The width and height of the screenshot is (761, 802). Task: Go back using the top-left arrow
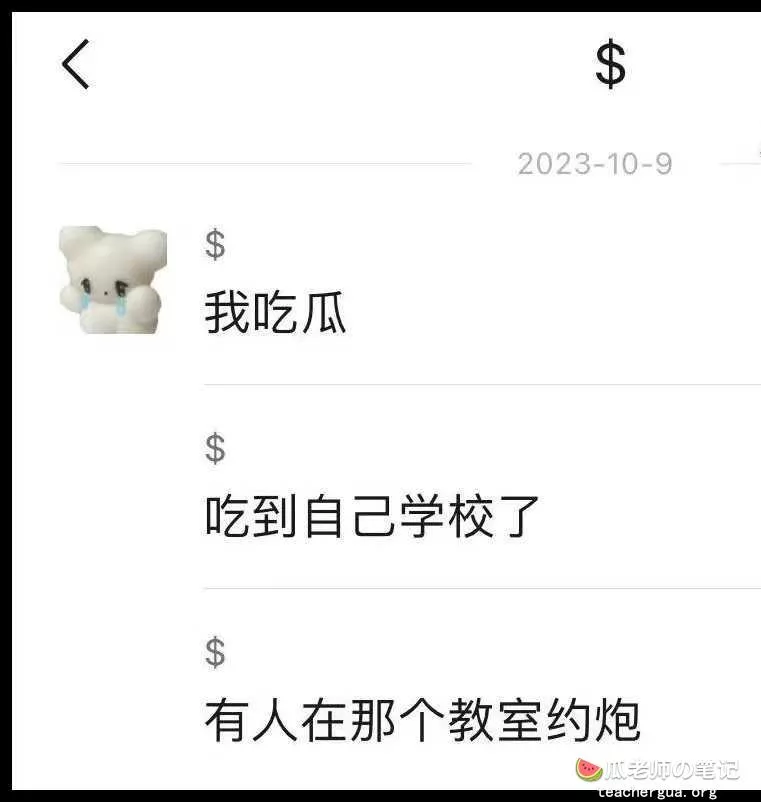(77, 65)
